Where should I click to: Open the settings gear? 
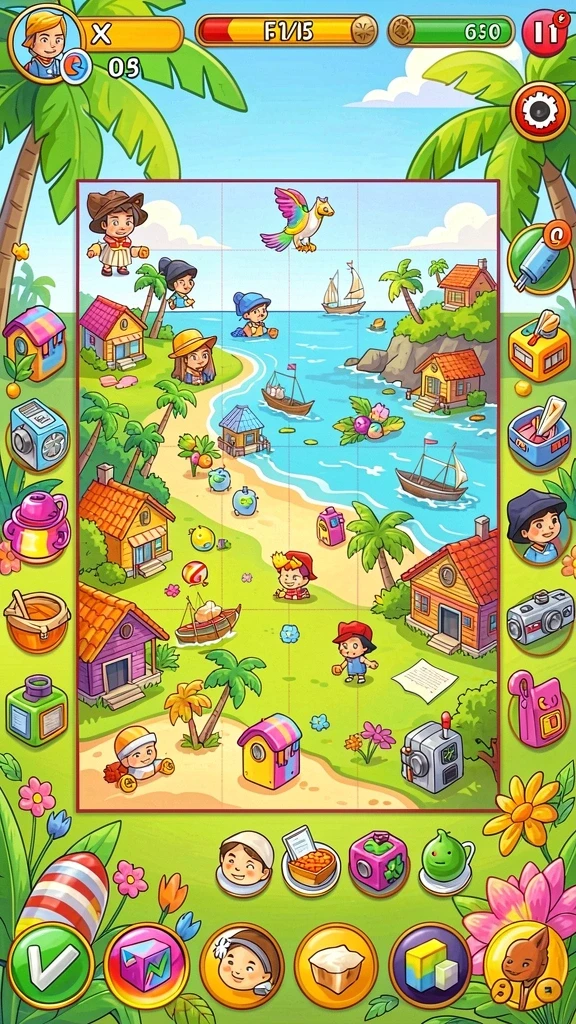540,112
